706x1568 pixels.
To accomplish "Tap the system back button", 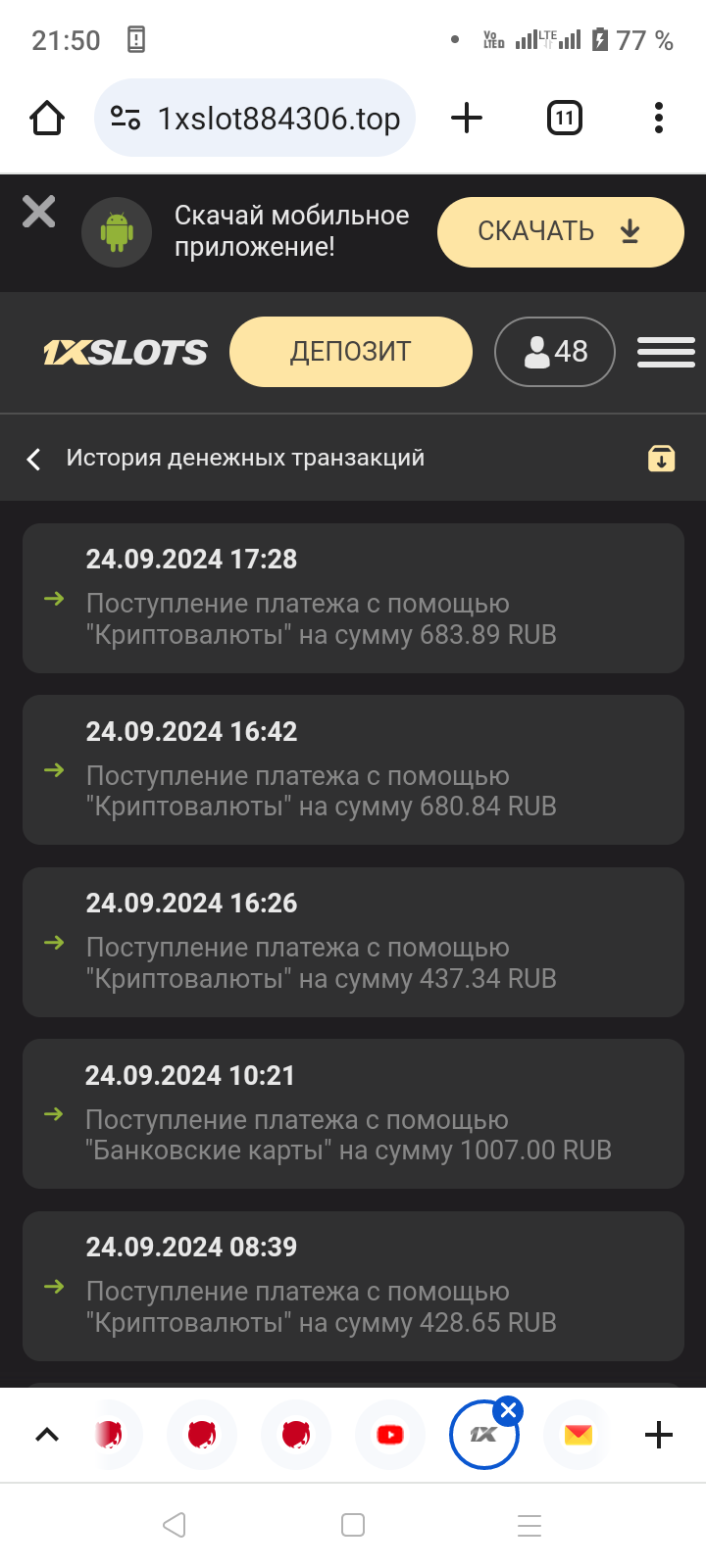I will pos(175,1525).
